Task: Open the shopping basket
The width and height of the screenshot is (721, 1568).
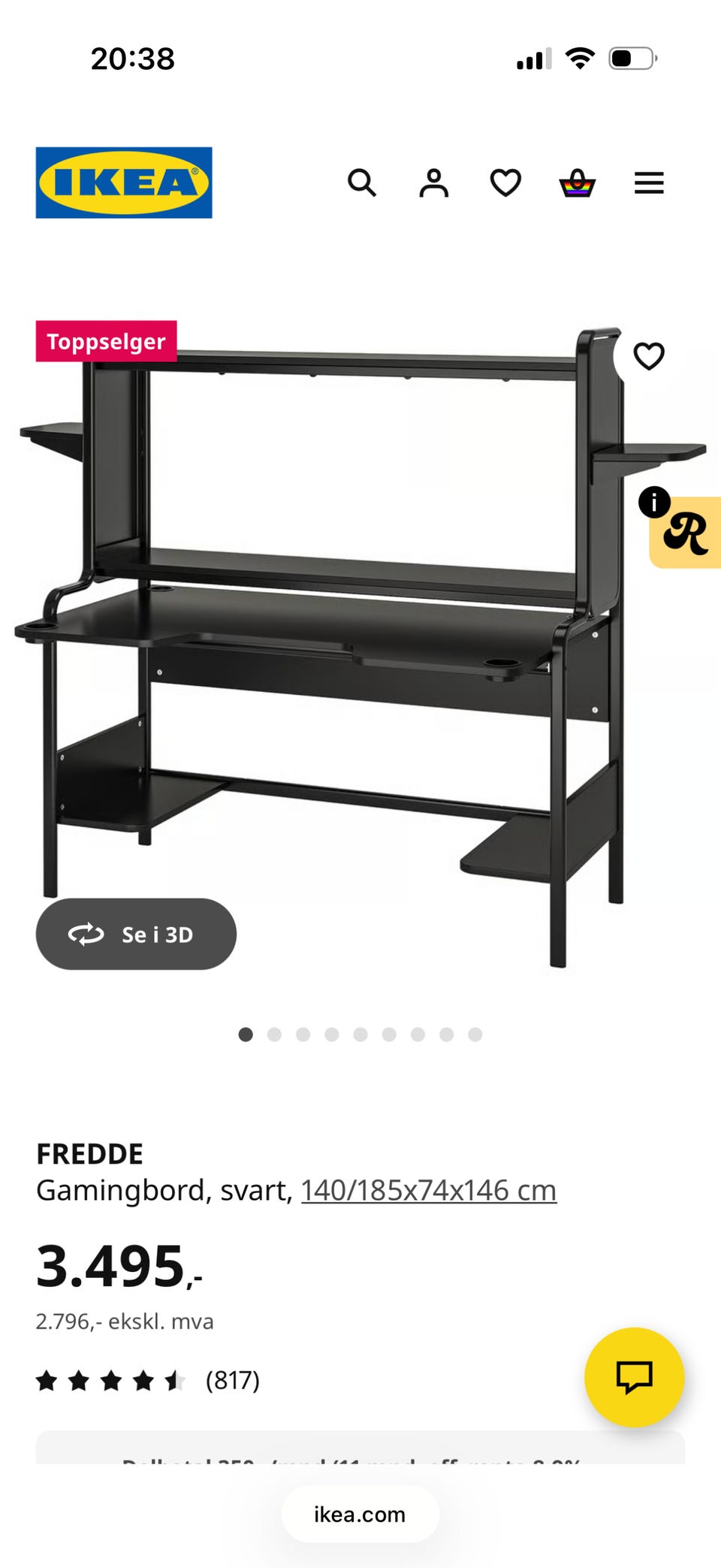Action: click(577, 183)
